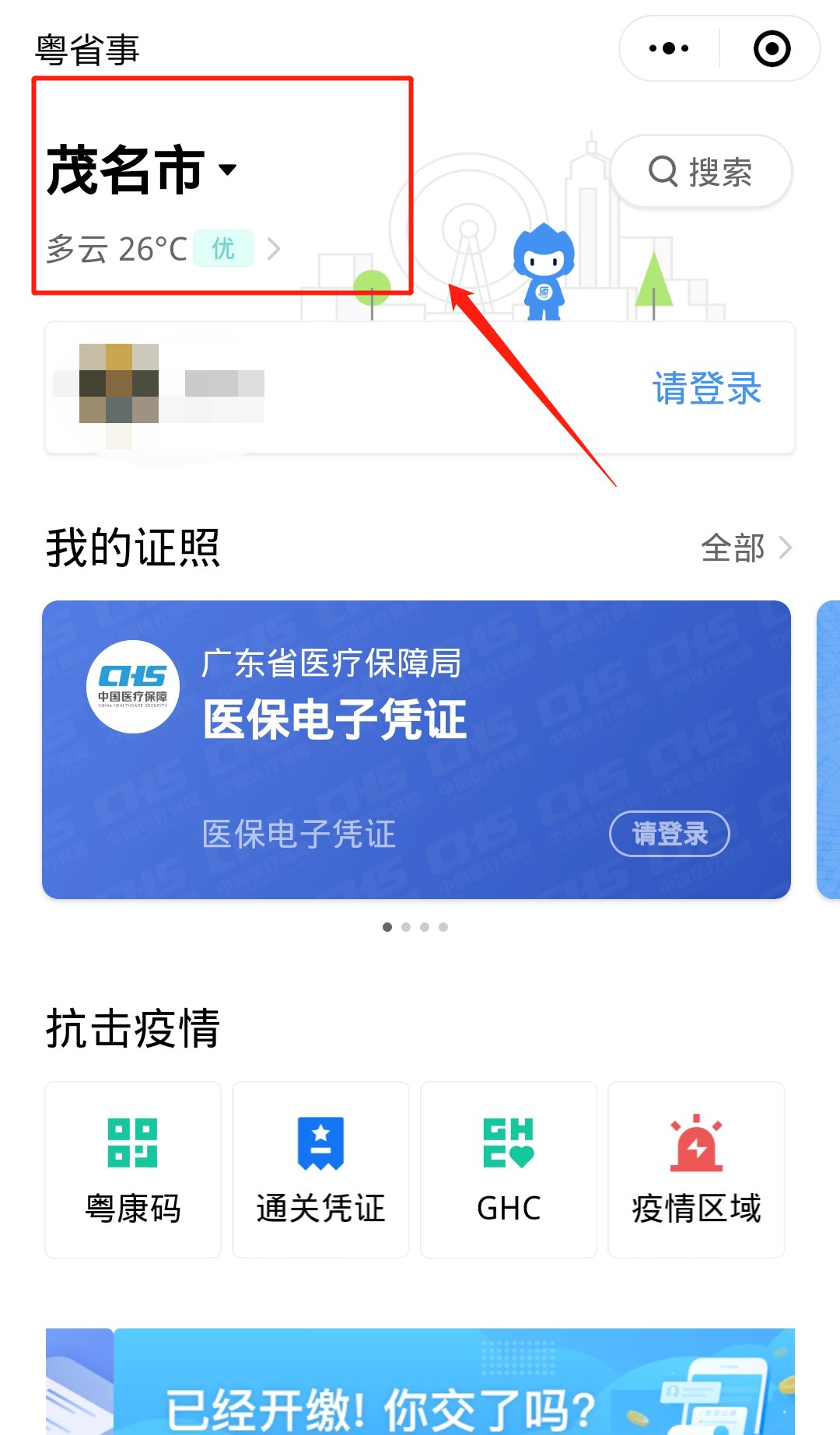Open the GHC service

(509, 1169)
